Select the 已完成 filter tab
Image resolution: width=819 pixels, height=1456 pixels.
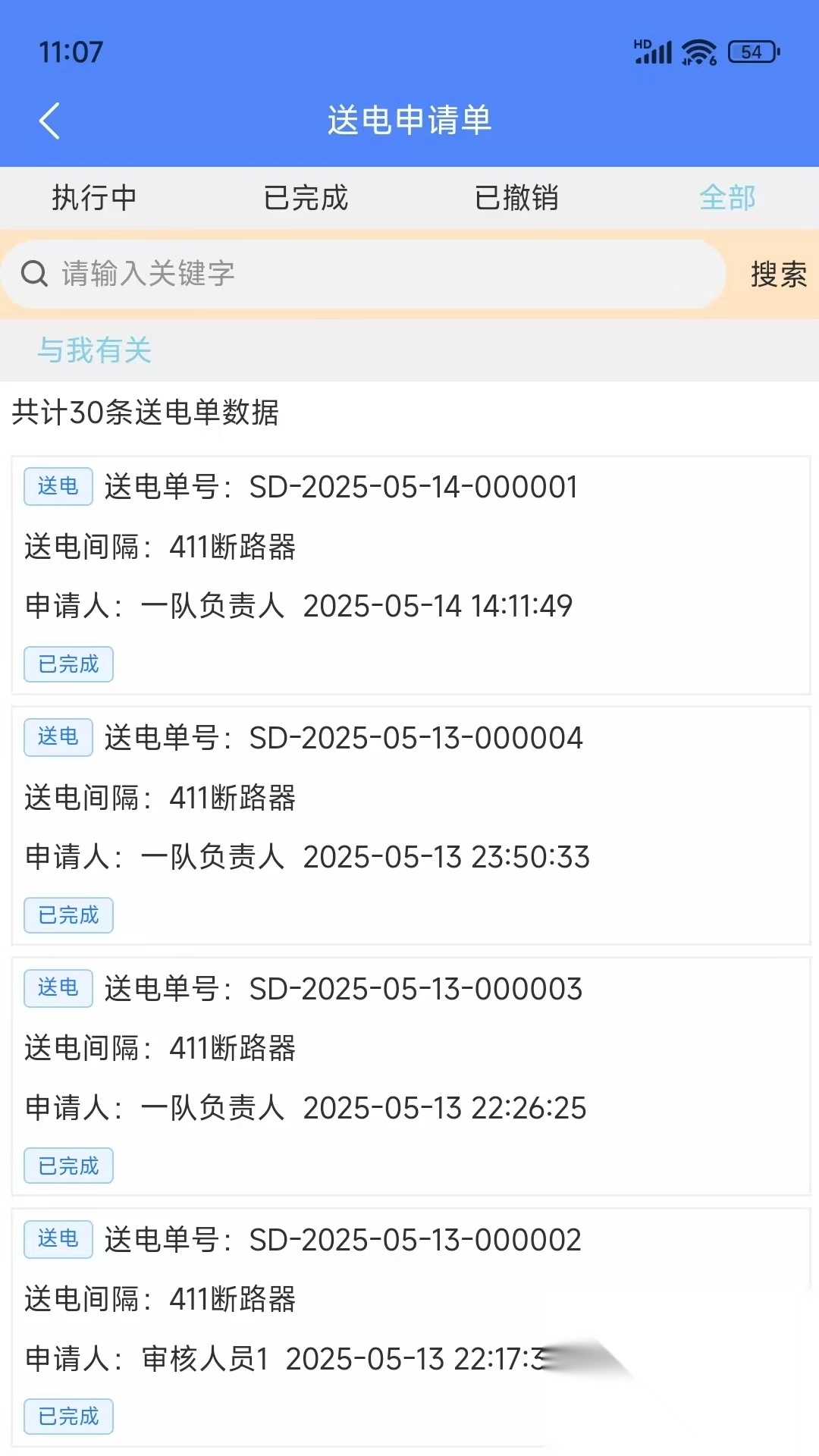[305, 198]
